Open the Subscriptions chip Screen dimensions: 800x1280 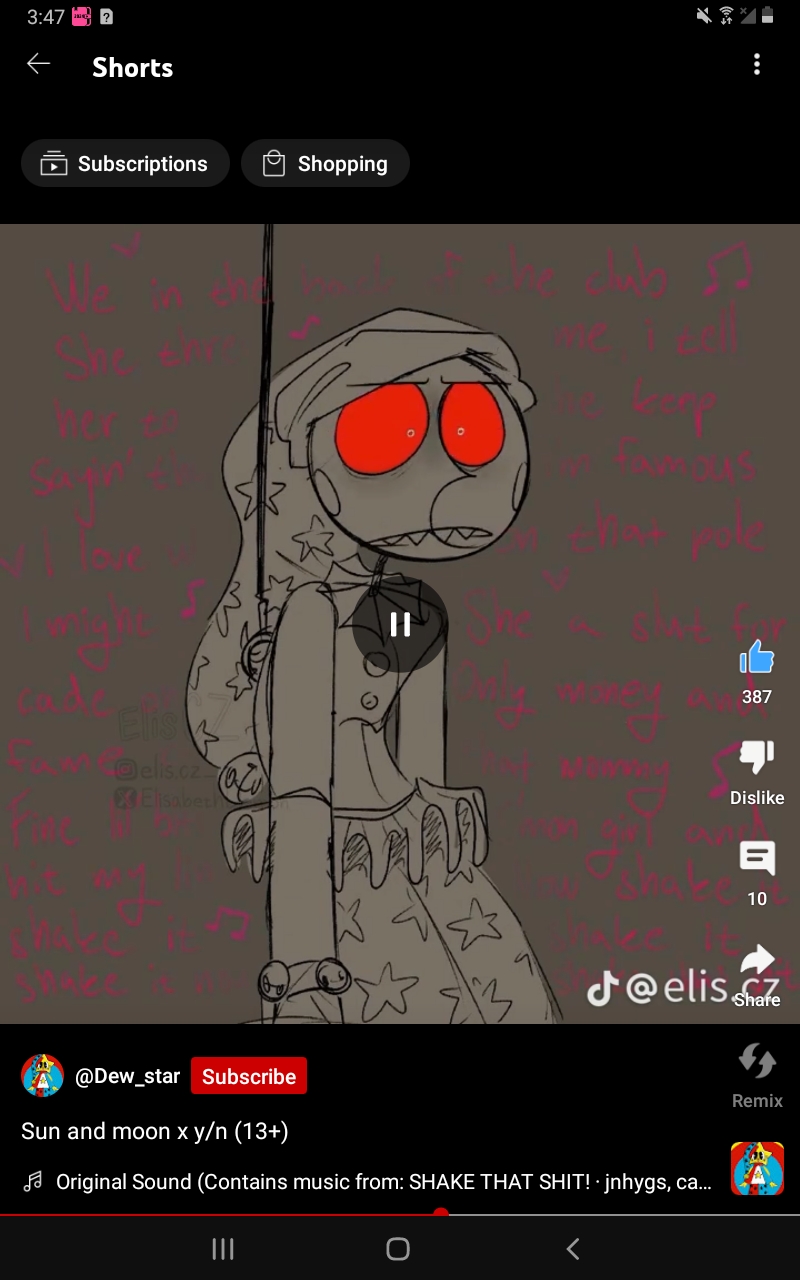[125, 164]
